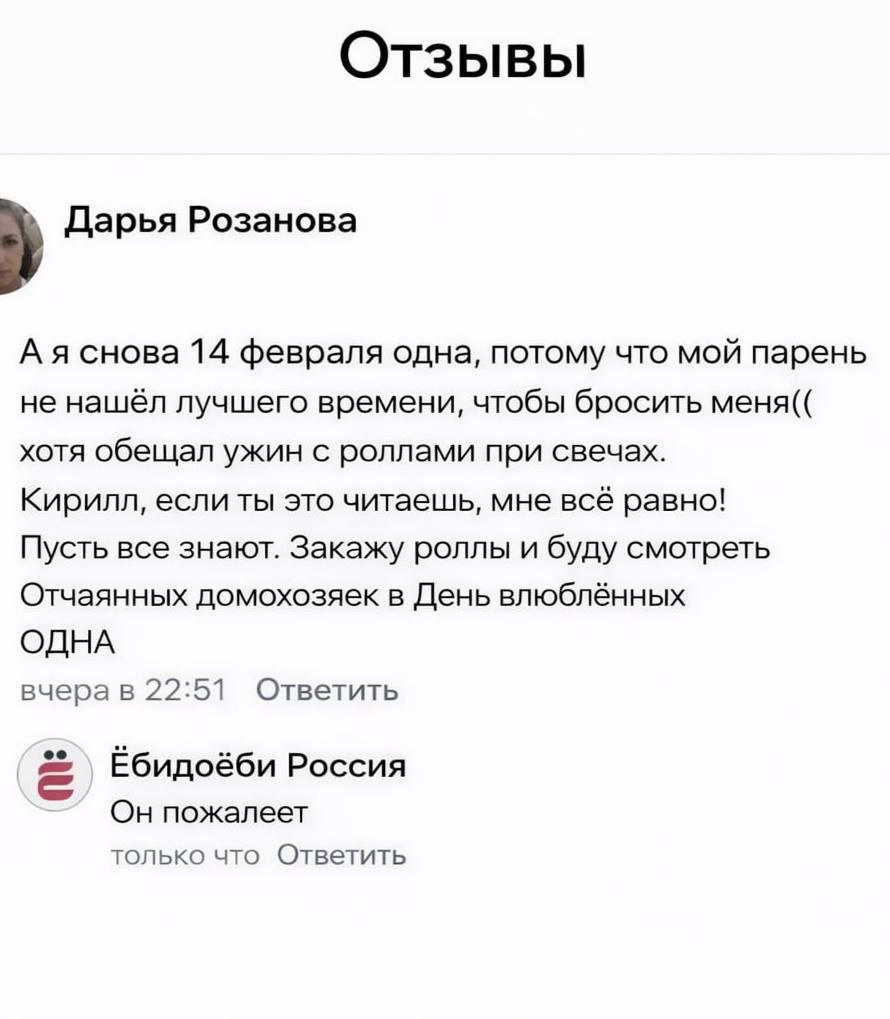Click the divider line below Отзывы header
The width and height of the screenshot is (890, 1019).
(445, 152)
